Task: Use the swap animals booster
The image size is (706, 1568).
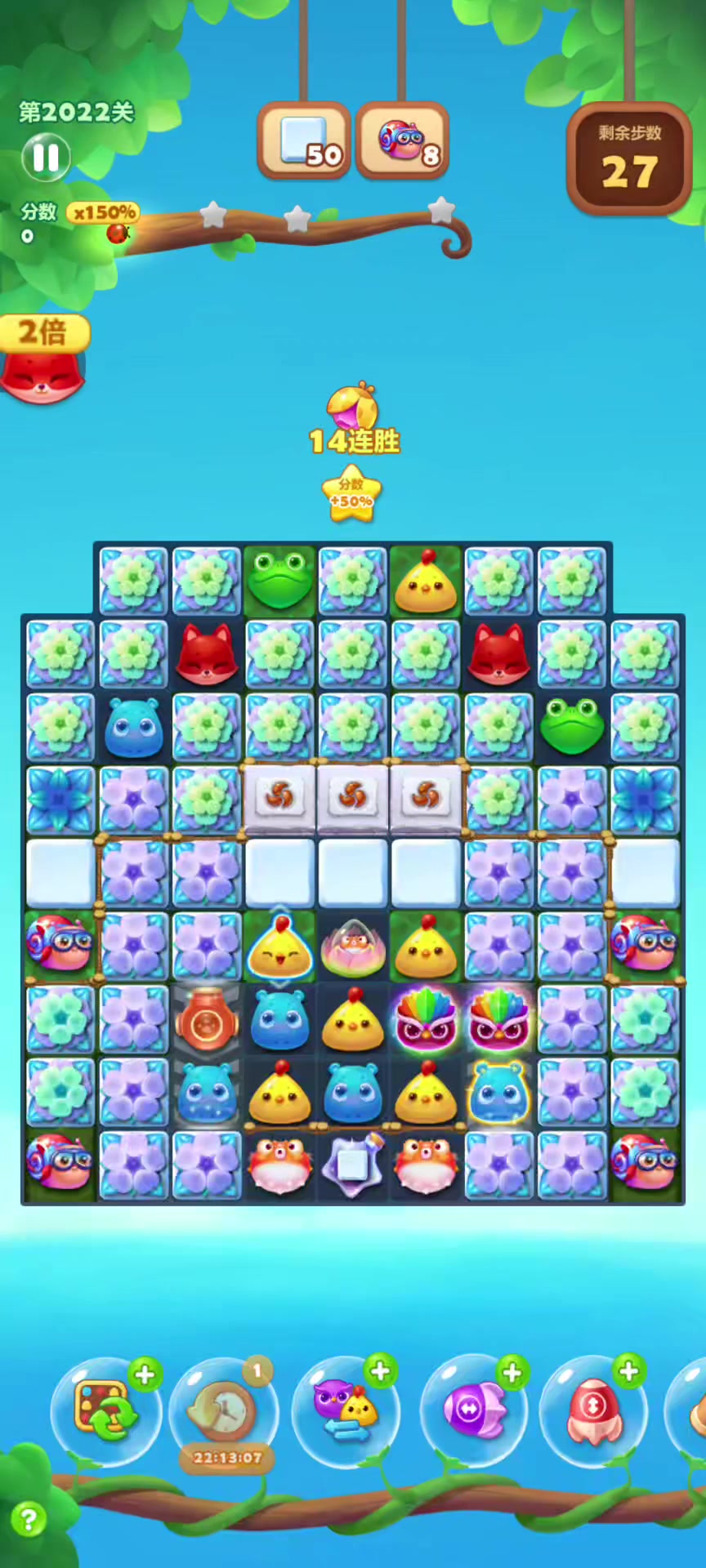Action: 346,1411
